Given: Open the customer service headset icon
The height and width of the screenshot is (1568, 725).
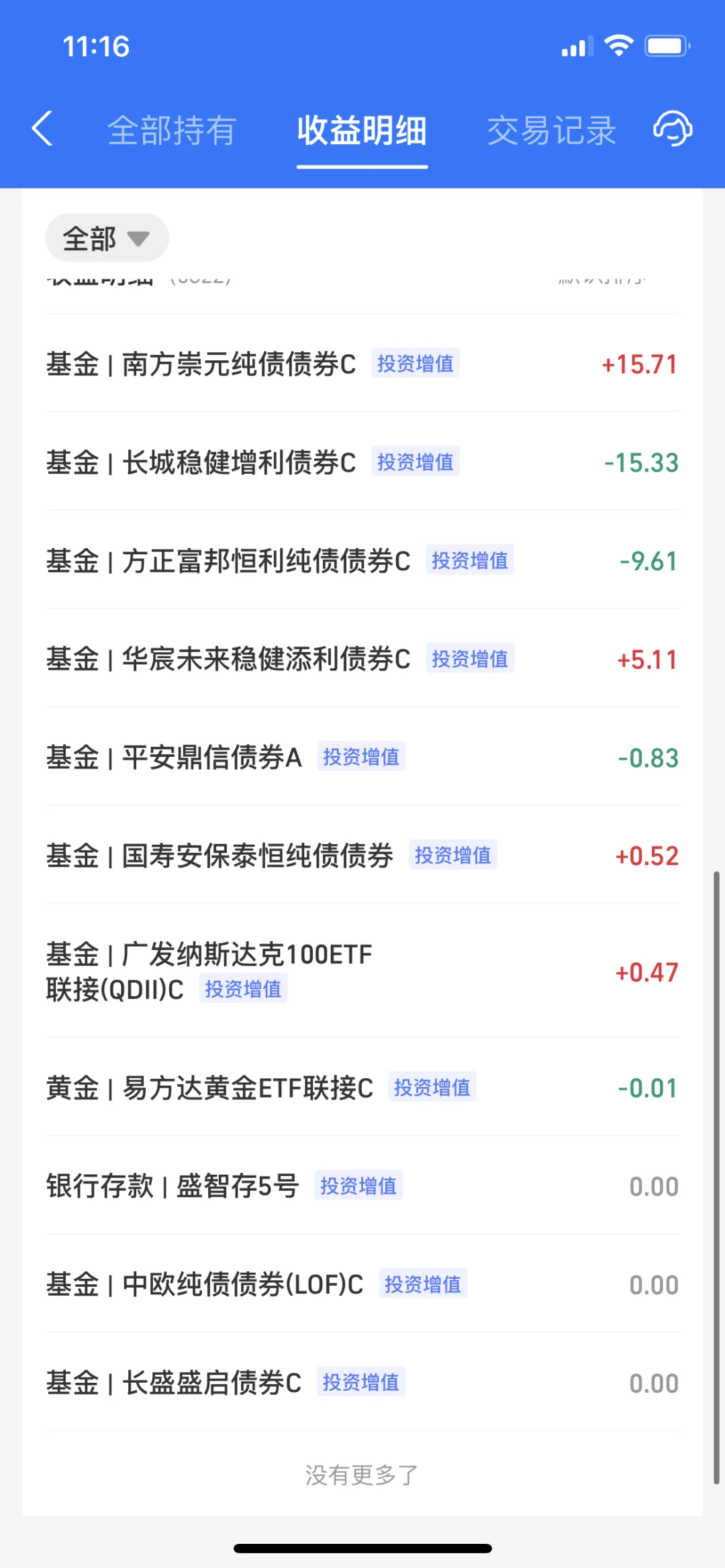Looking at the screenshot, I should pos(673,129).
